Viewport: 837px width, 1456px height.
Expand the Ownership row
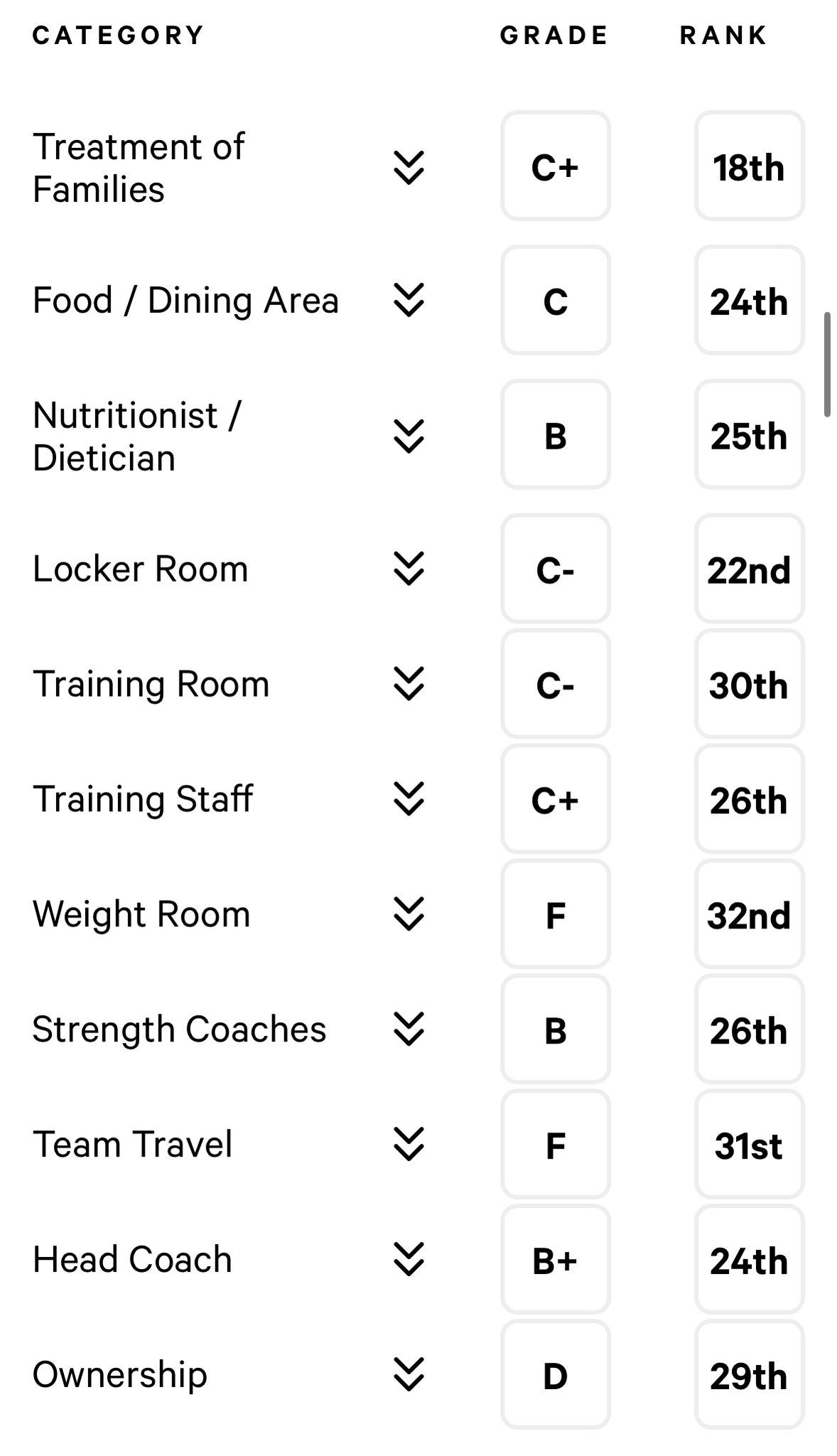(x=409, y=1375)
